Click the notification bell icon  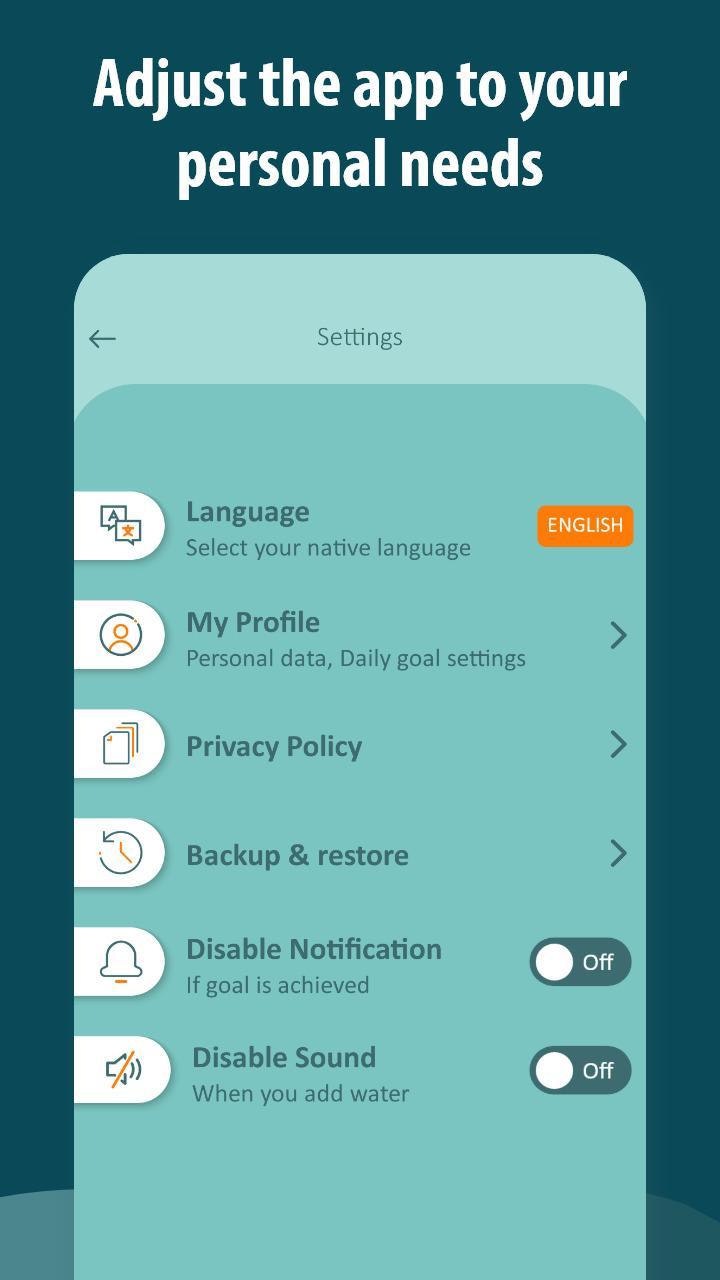120,961
